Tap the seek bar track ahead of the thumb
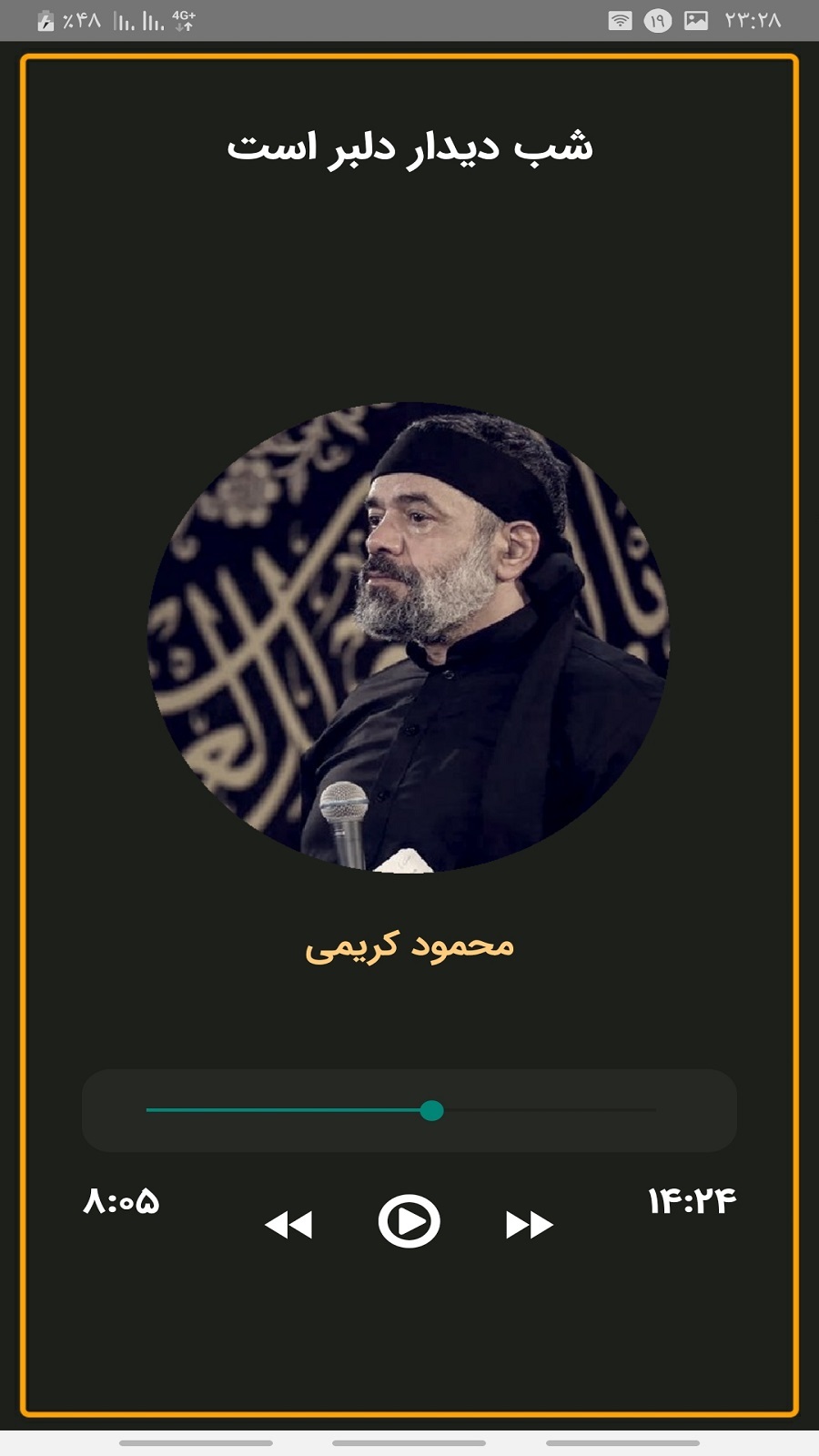819x1456 pixels. [546, 1110]
